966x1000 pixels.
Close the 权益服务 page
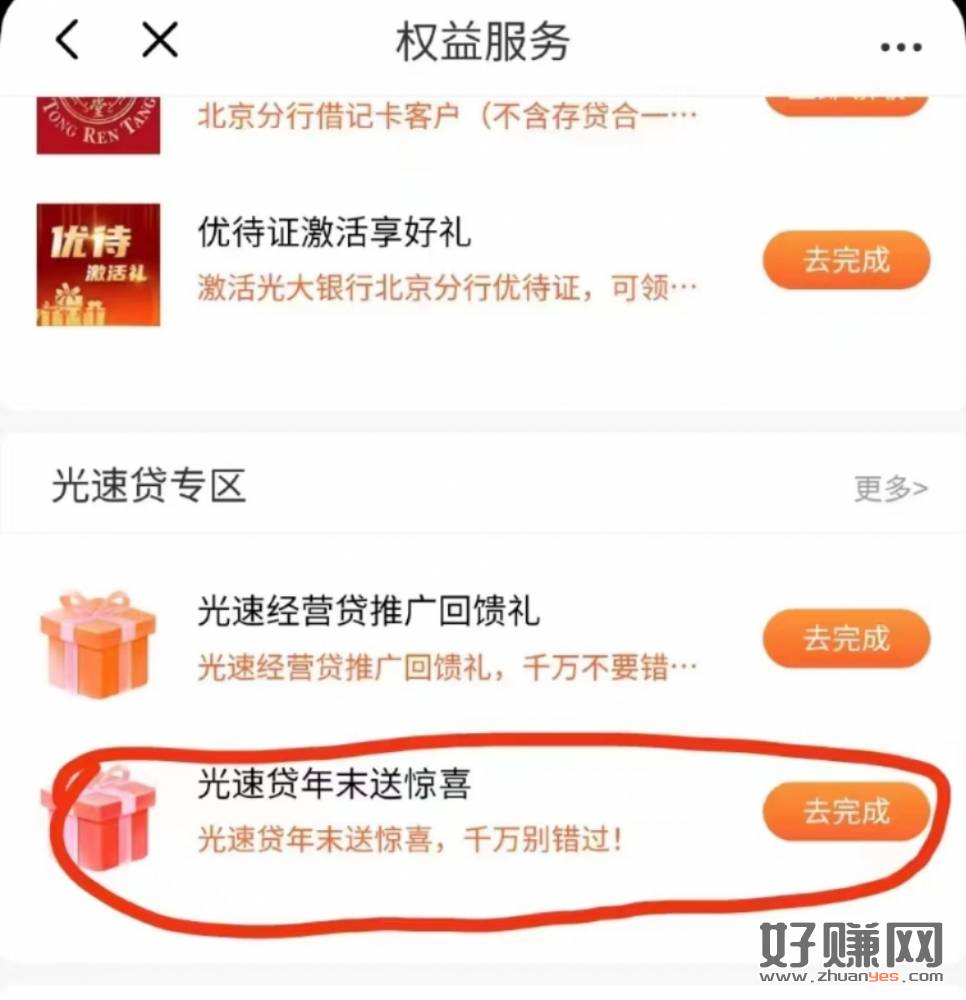tap(159, 41)
